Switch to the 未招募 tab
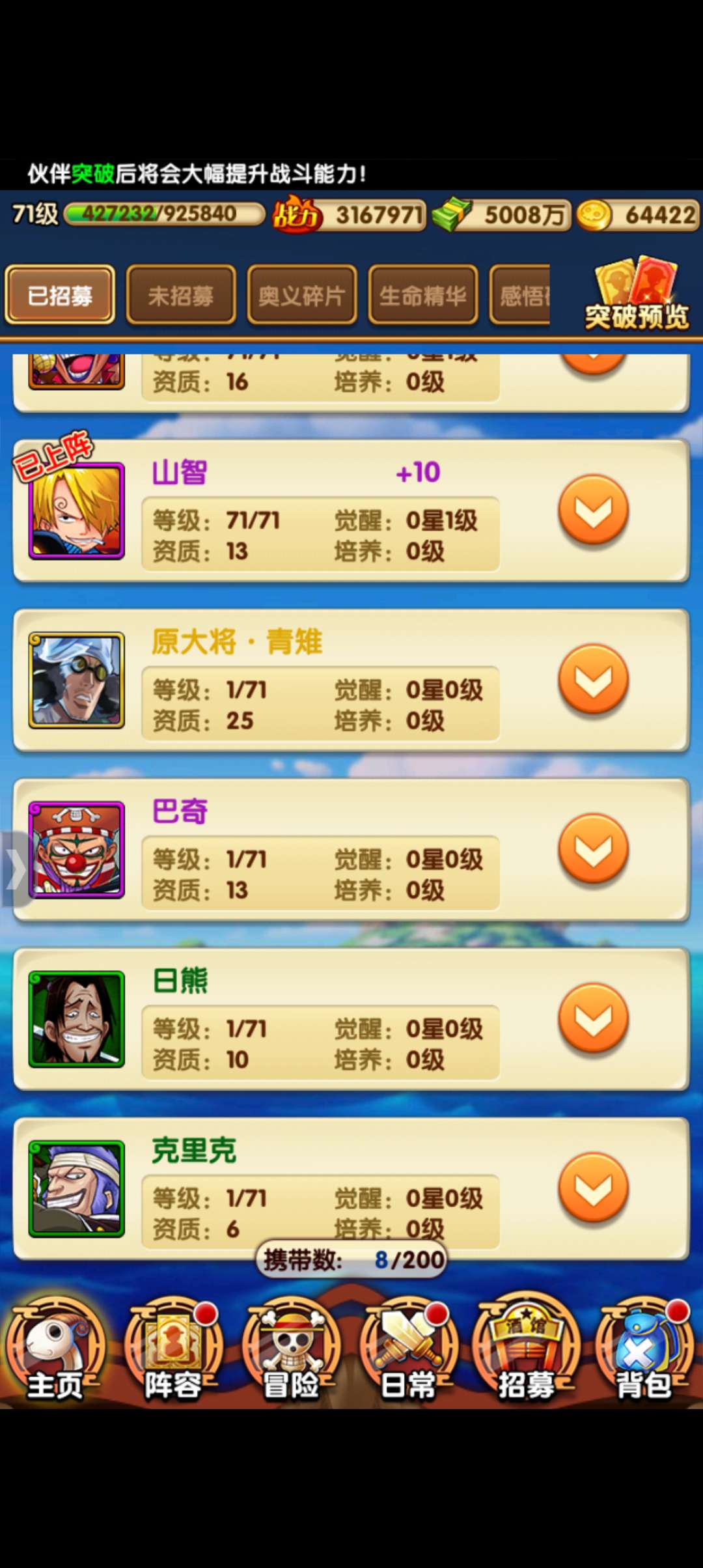This screenshot has width=703, height=1568. [181, 296]
